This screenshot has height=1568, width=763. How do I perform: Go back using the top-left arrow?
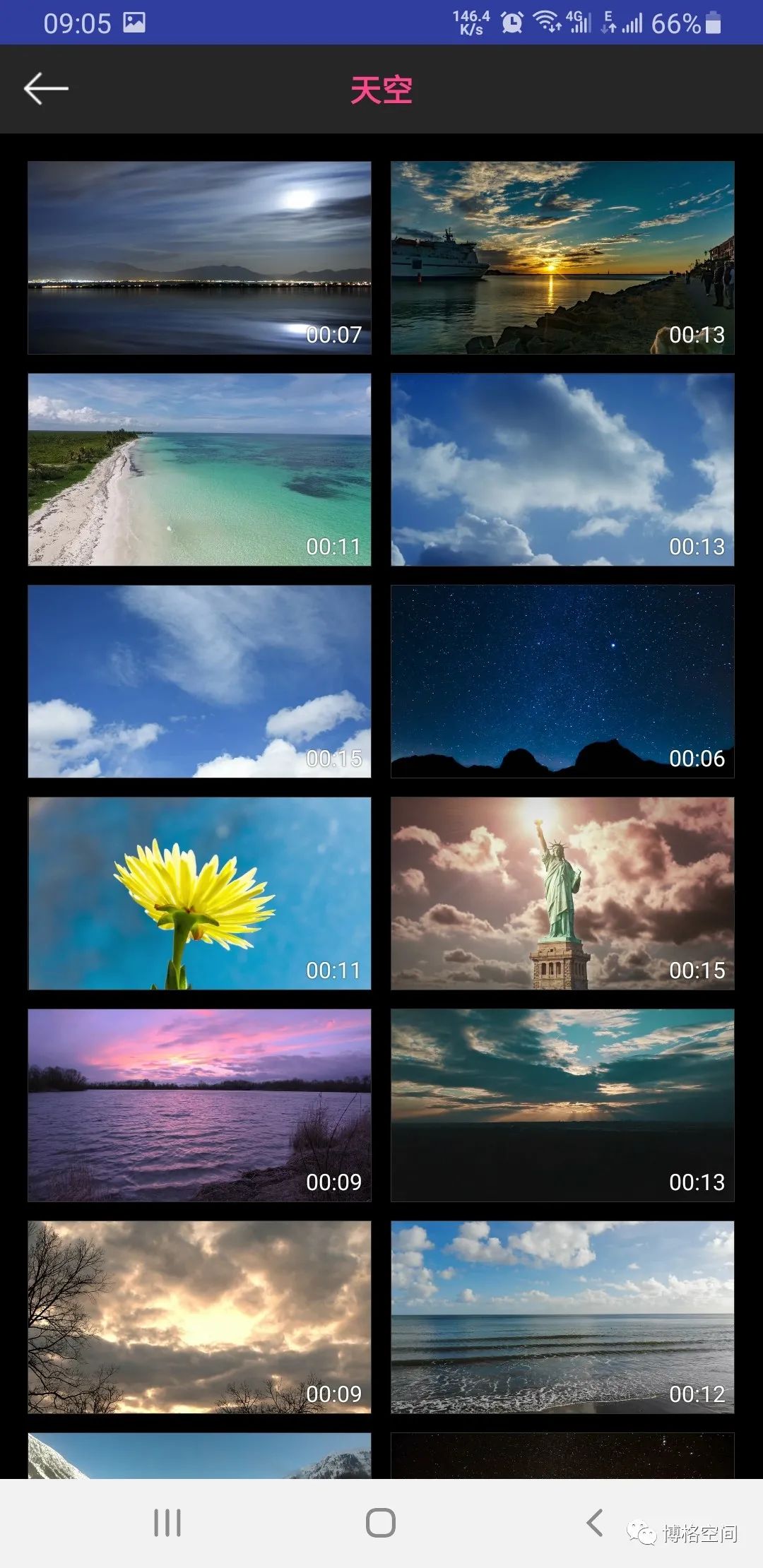(46, 89)
